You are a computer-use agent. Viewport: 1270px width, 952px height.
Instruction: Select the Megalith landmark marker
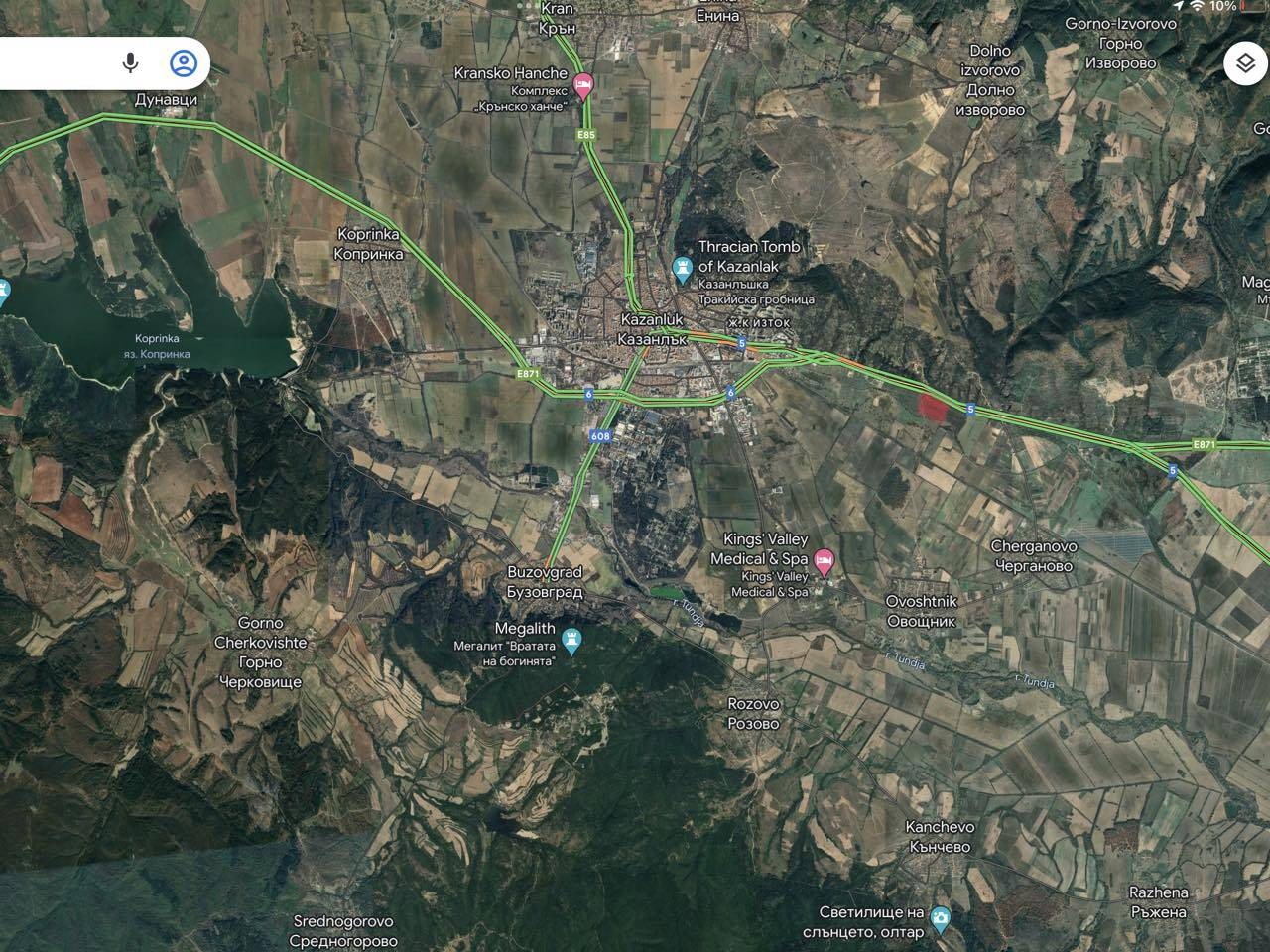[571, 638]
